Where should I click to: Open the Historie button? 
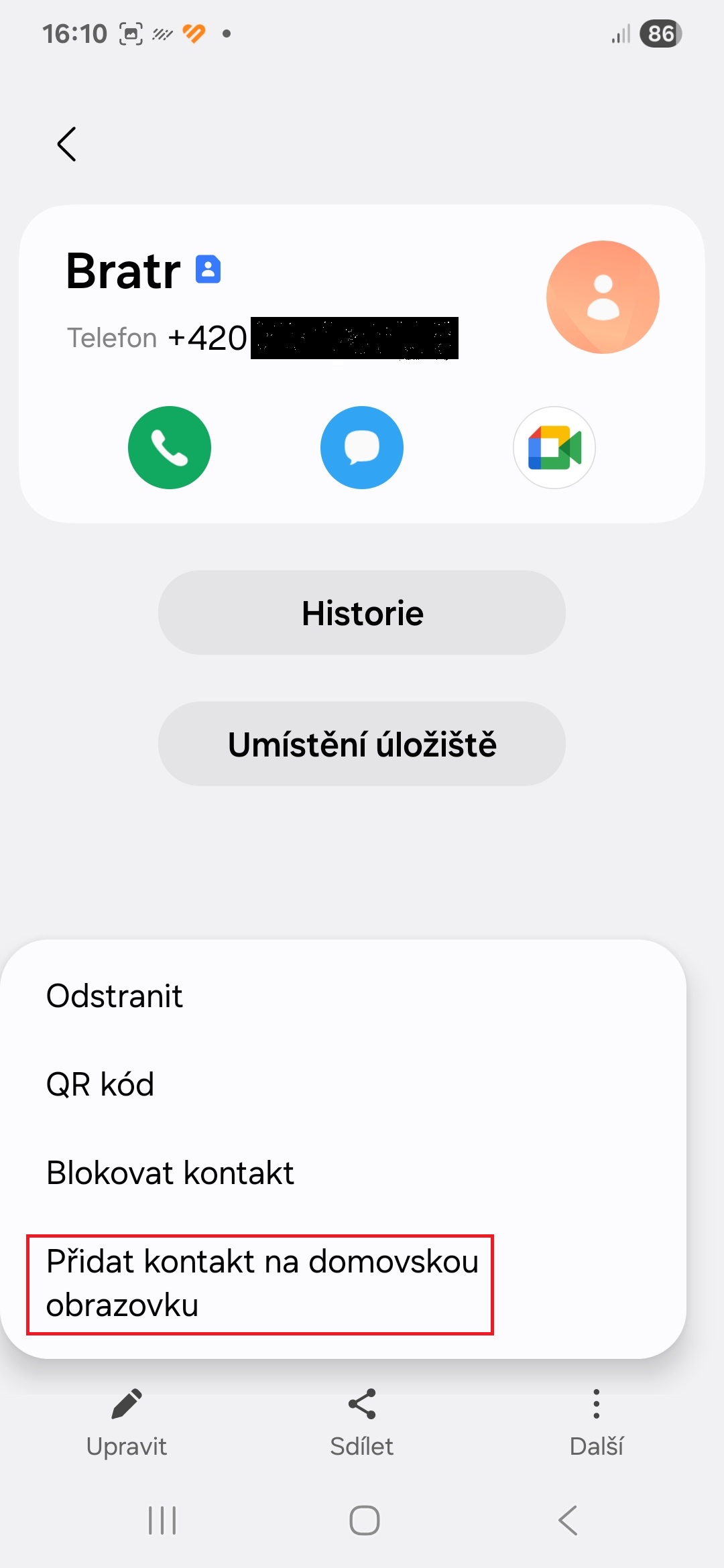362,612
